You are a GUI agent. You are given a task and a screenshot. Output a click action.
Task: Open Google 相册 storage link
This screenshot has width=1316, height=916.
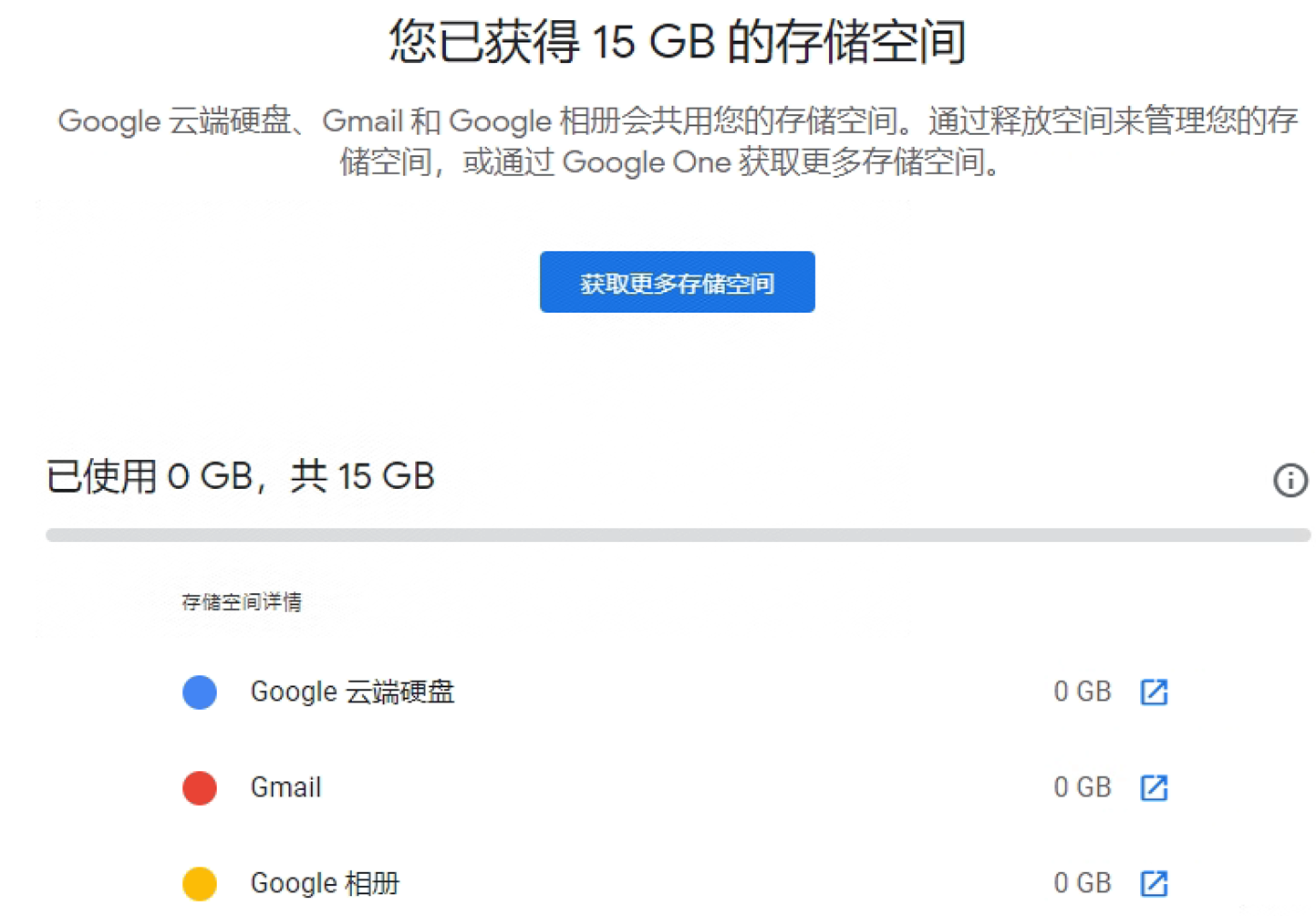[x=1154, y=883]
